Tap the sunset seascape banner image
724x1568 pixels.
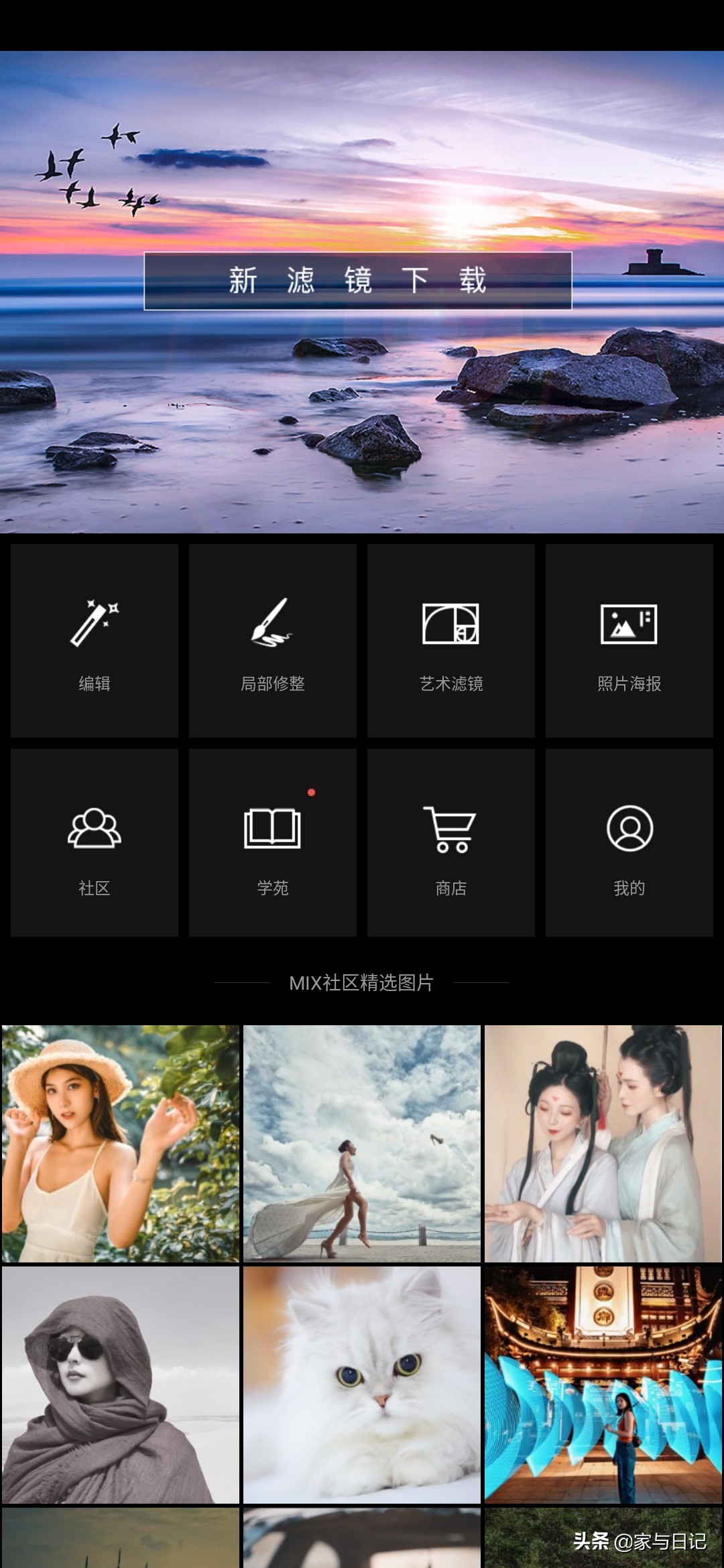pyautogui.click(x=362, y=402)
